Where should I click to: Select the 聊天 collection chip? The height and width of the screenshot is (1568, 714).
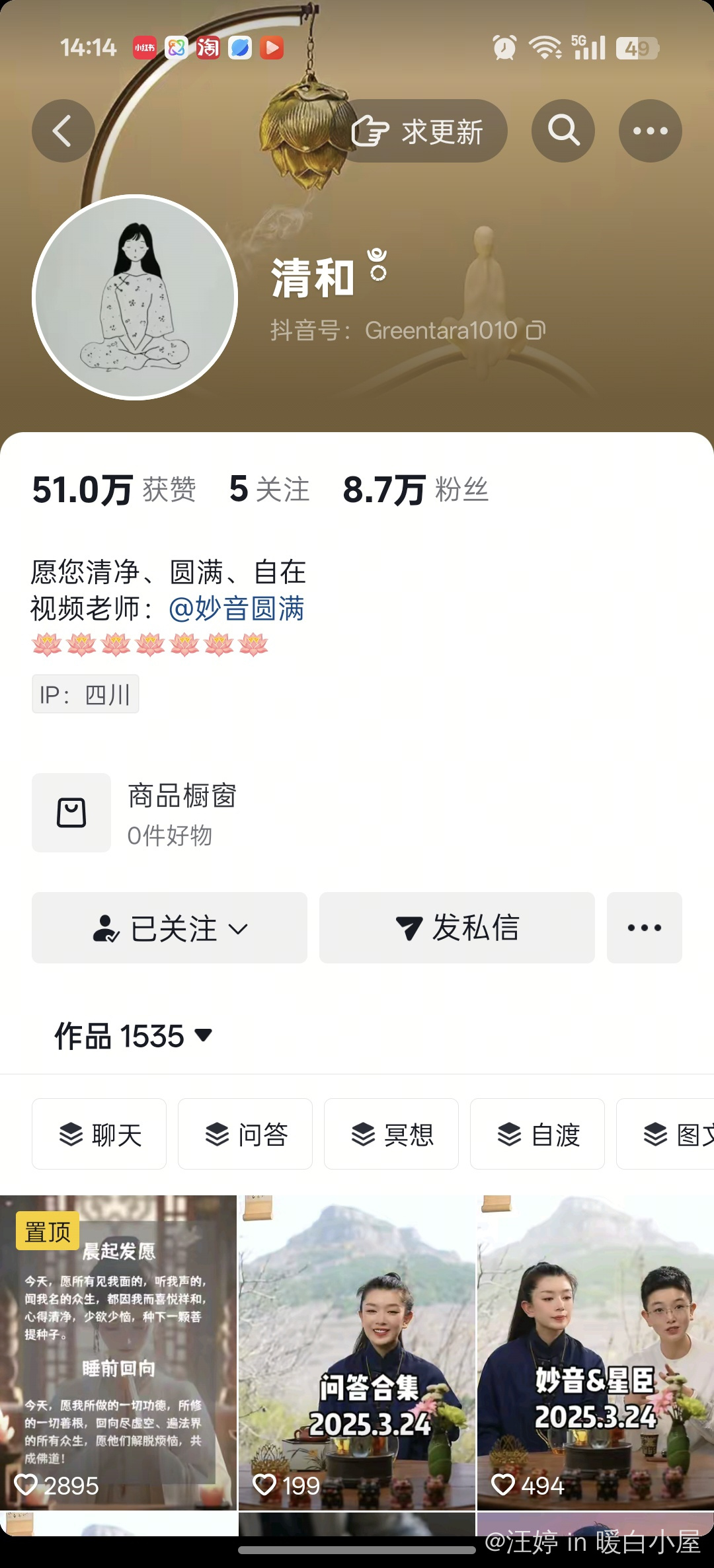pos(99,1134)
